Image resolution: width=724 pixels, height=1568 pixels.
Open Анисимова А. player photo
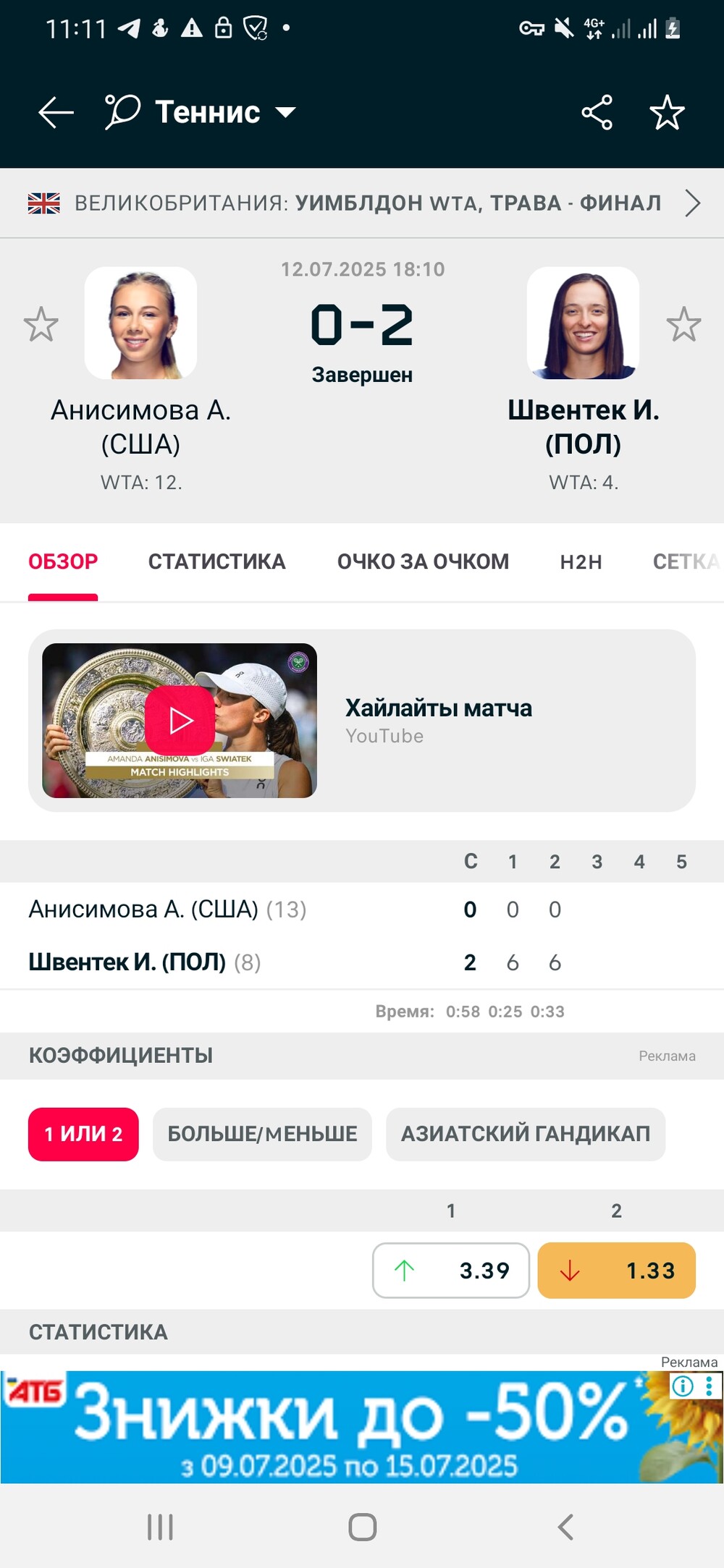click(140, 323)
